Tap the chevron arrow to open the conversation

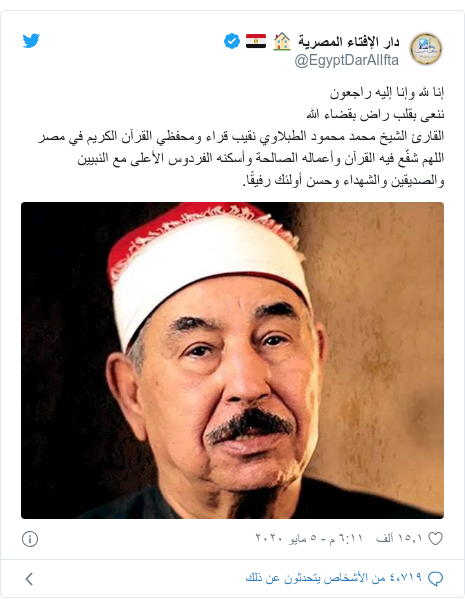(29, 579)
